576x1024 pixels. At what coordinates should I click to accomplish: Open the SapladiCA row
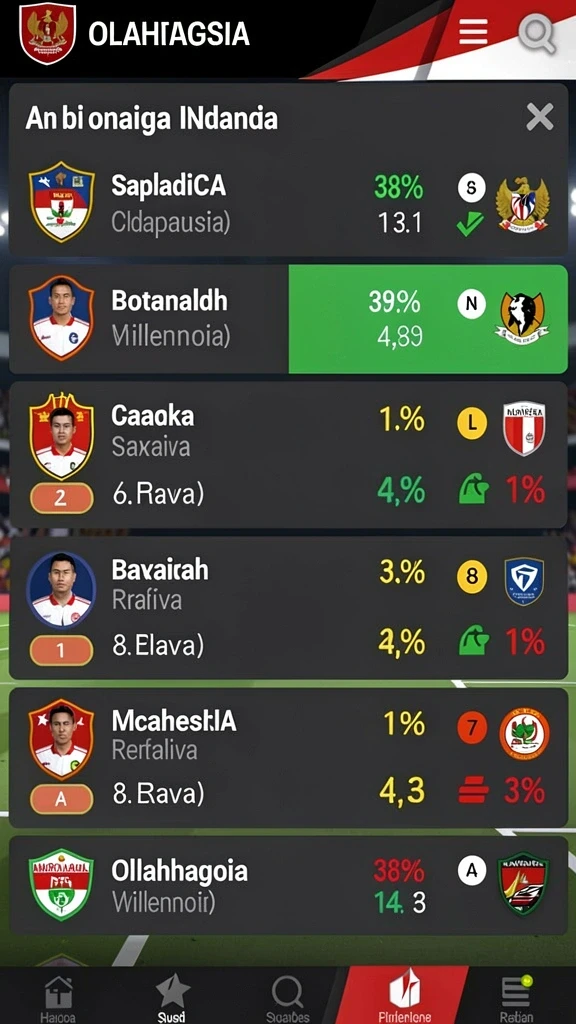(288, 204)
